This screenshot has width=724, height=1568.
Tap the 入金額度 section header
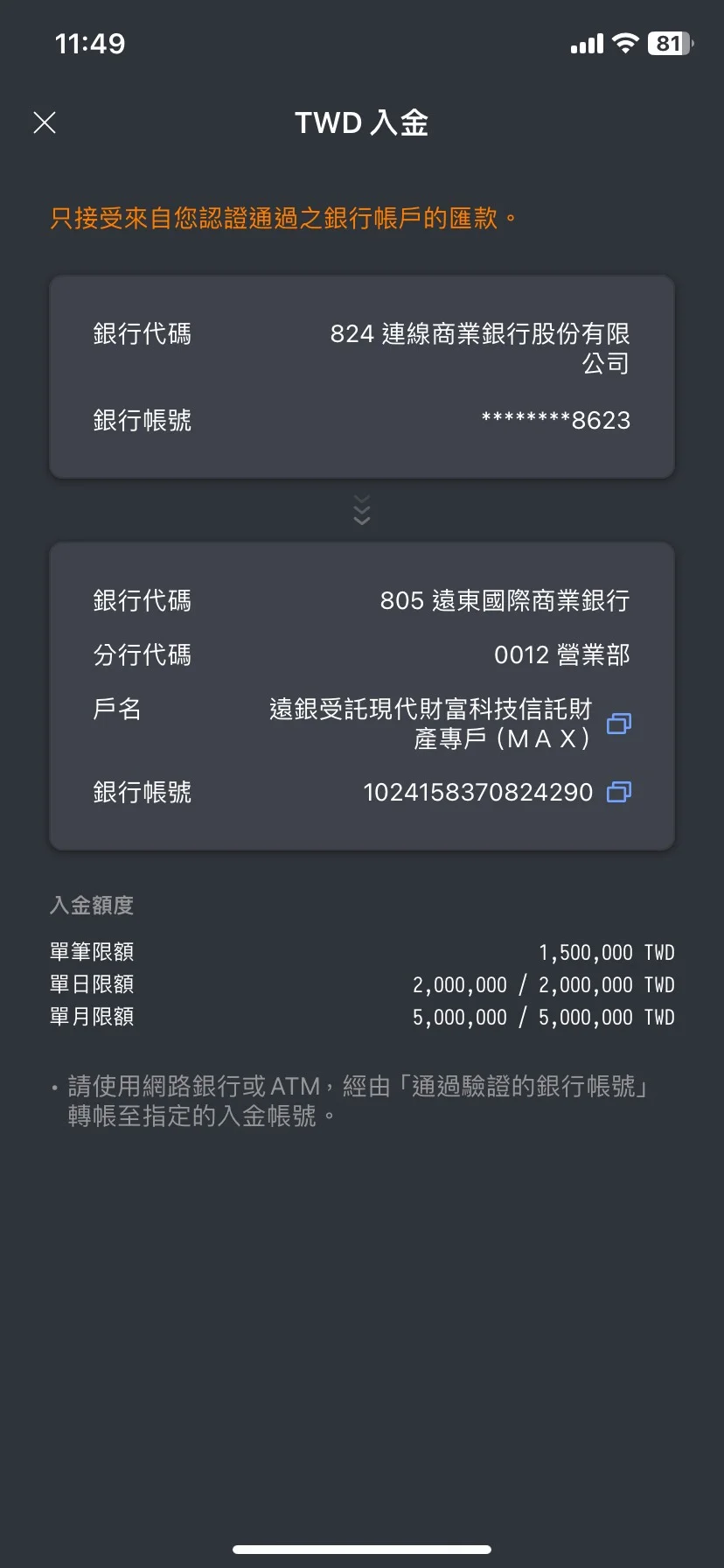click(91, 906)
